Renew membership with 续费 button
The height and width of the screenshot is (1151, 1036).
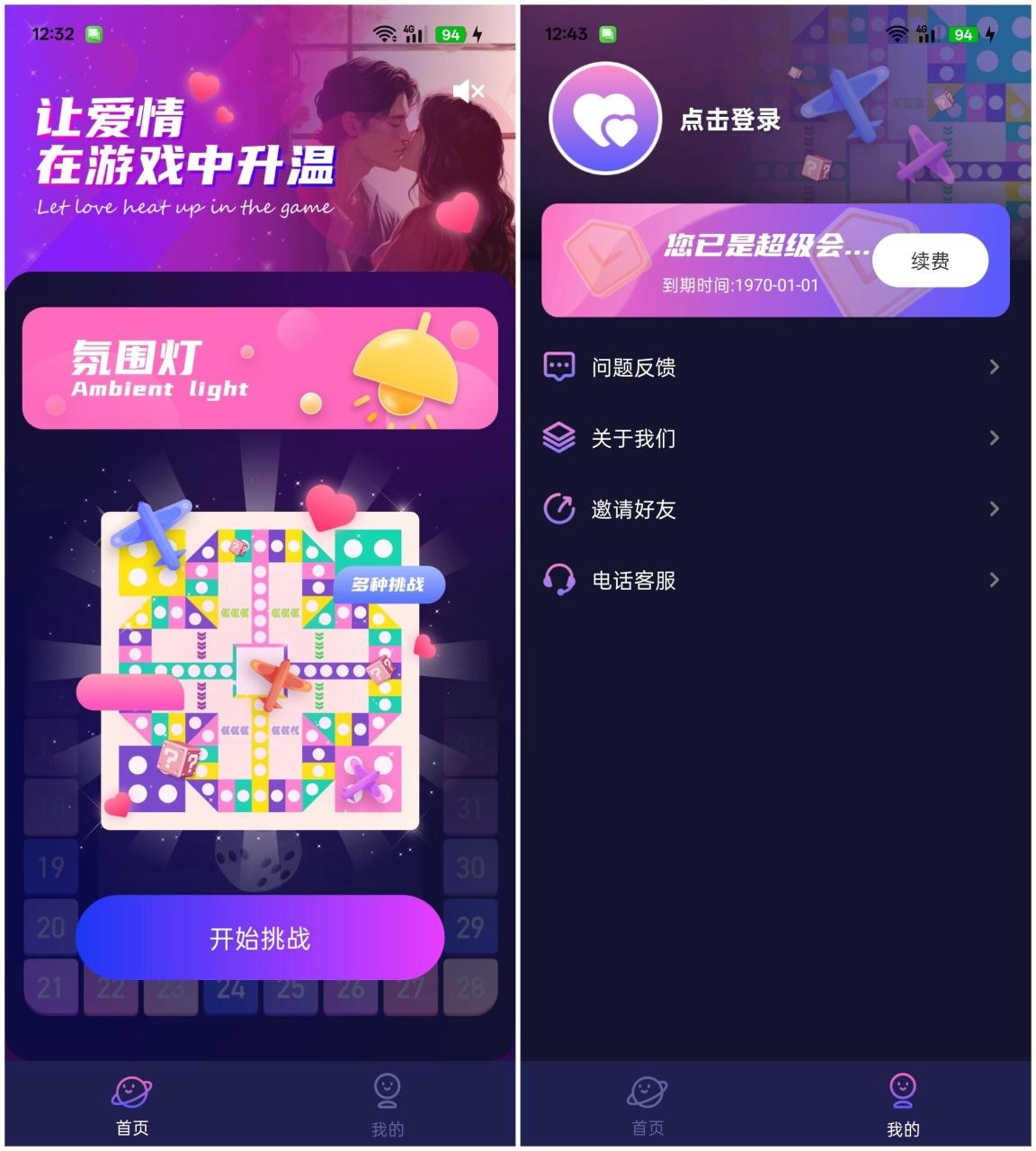pos(929,261)
